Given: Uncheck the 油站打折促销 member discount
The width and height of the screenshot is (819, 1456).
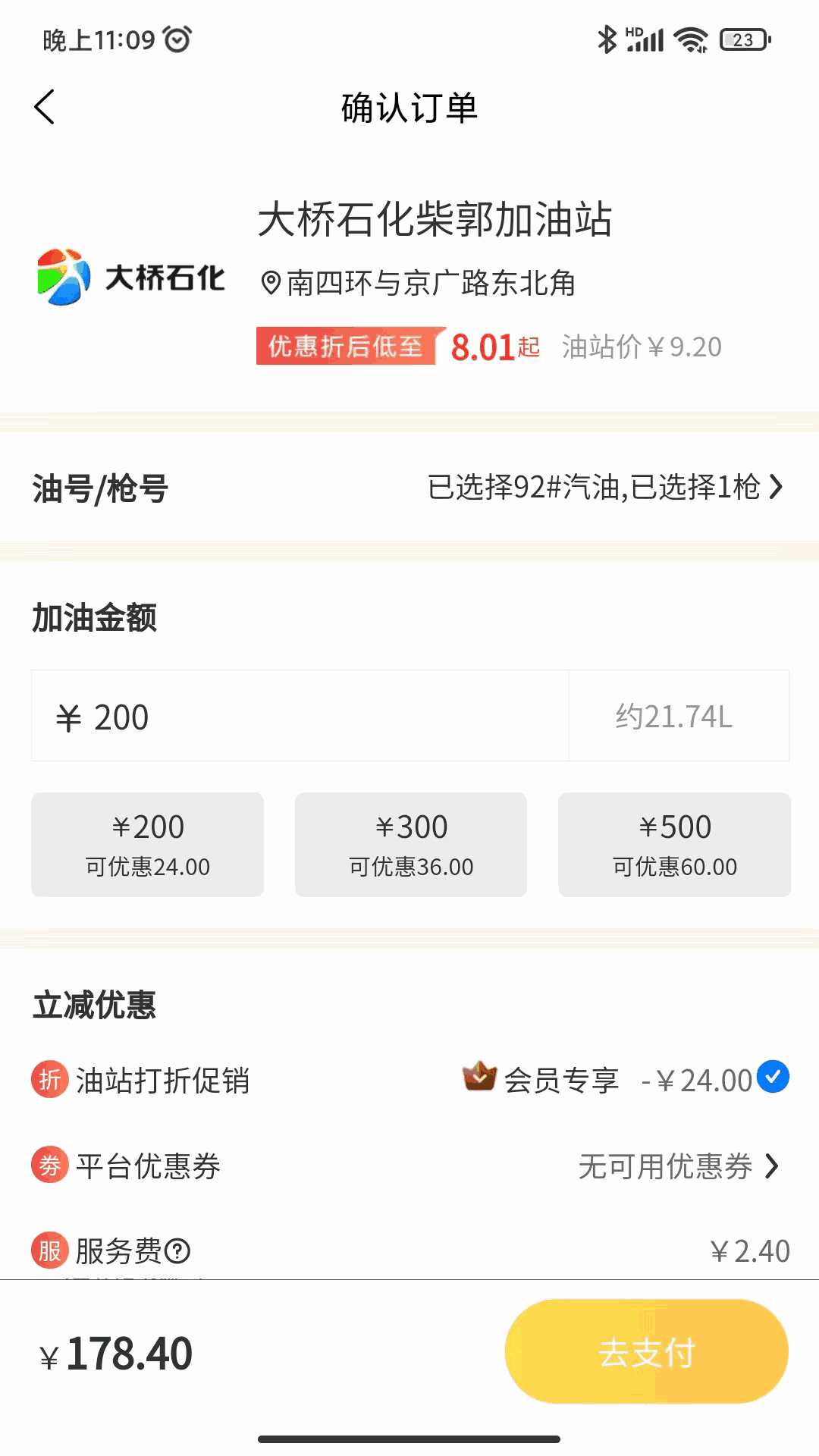Looking at the screenshot, I should pyautogui.click(x=773, y=1078).
